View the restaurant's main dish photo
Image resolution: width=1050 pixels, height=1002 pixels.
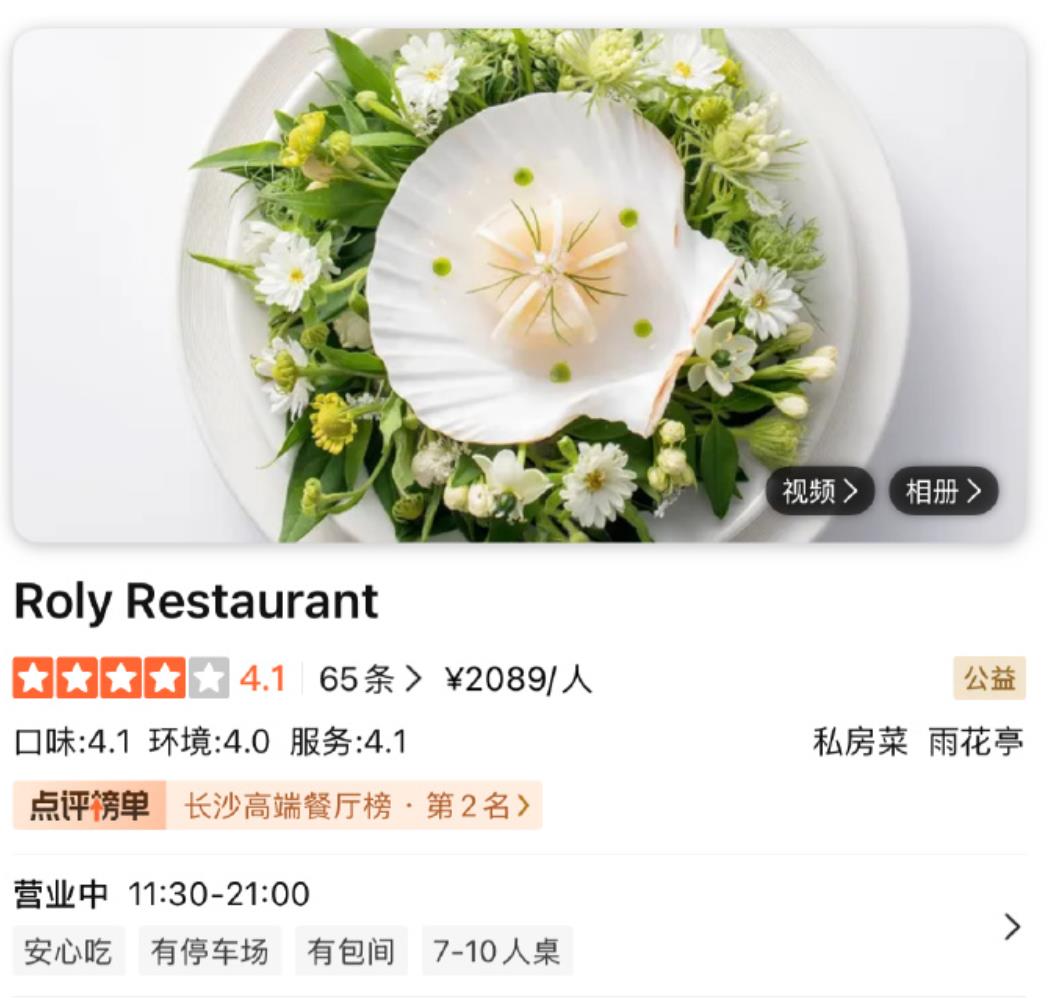[518, 280]
